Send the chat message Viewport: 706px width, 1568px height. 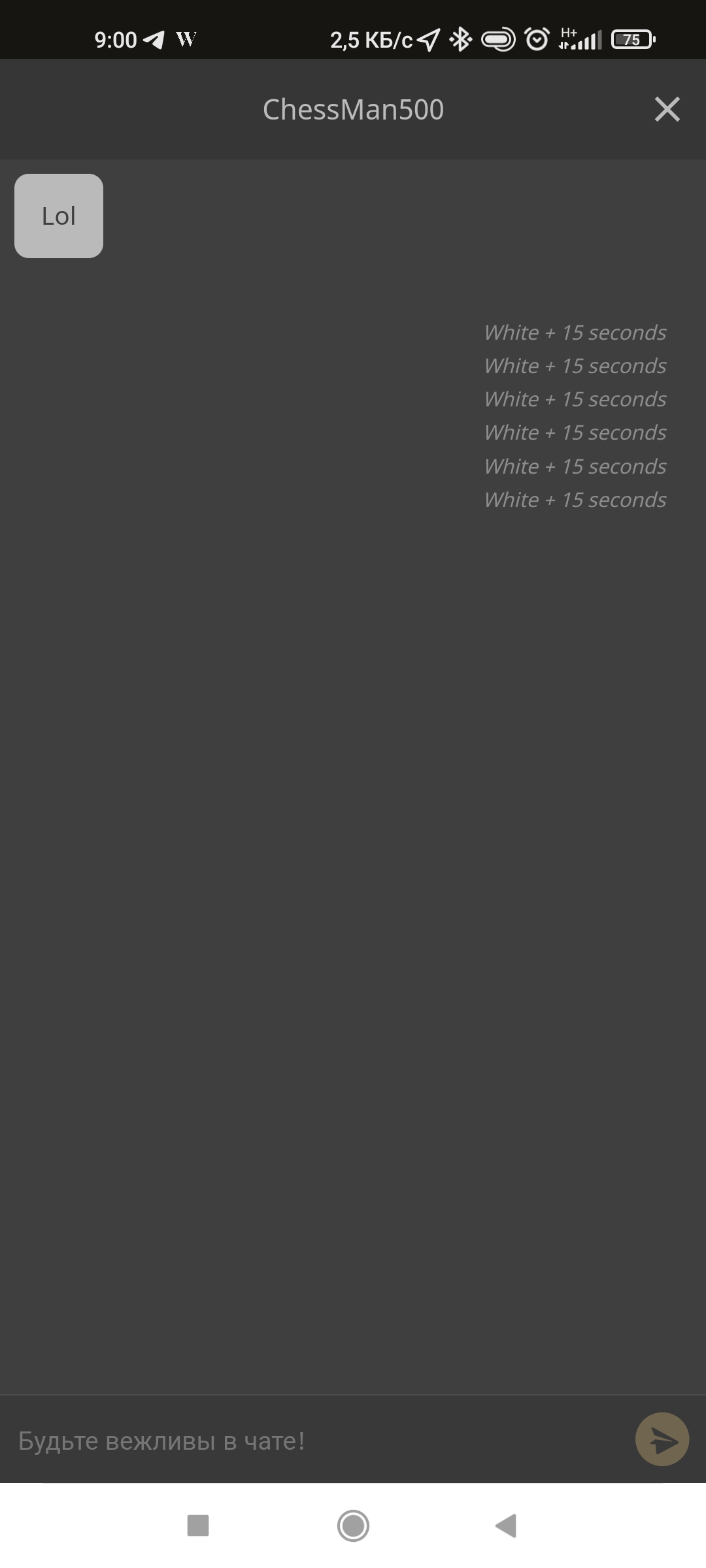pos(662,1439)
